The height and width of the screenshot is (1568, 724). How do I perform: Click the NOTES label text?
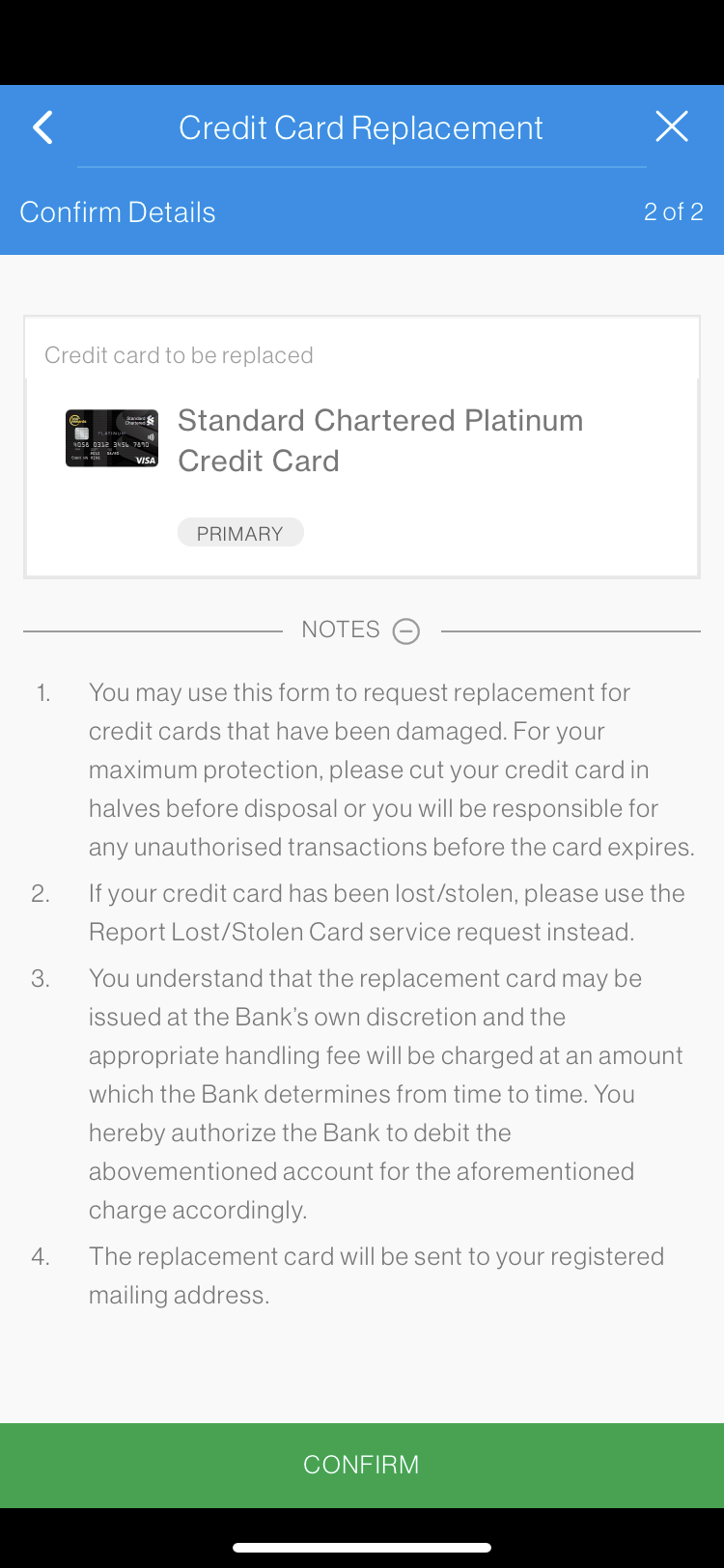(x=340, y=629)
